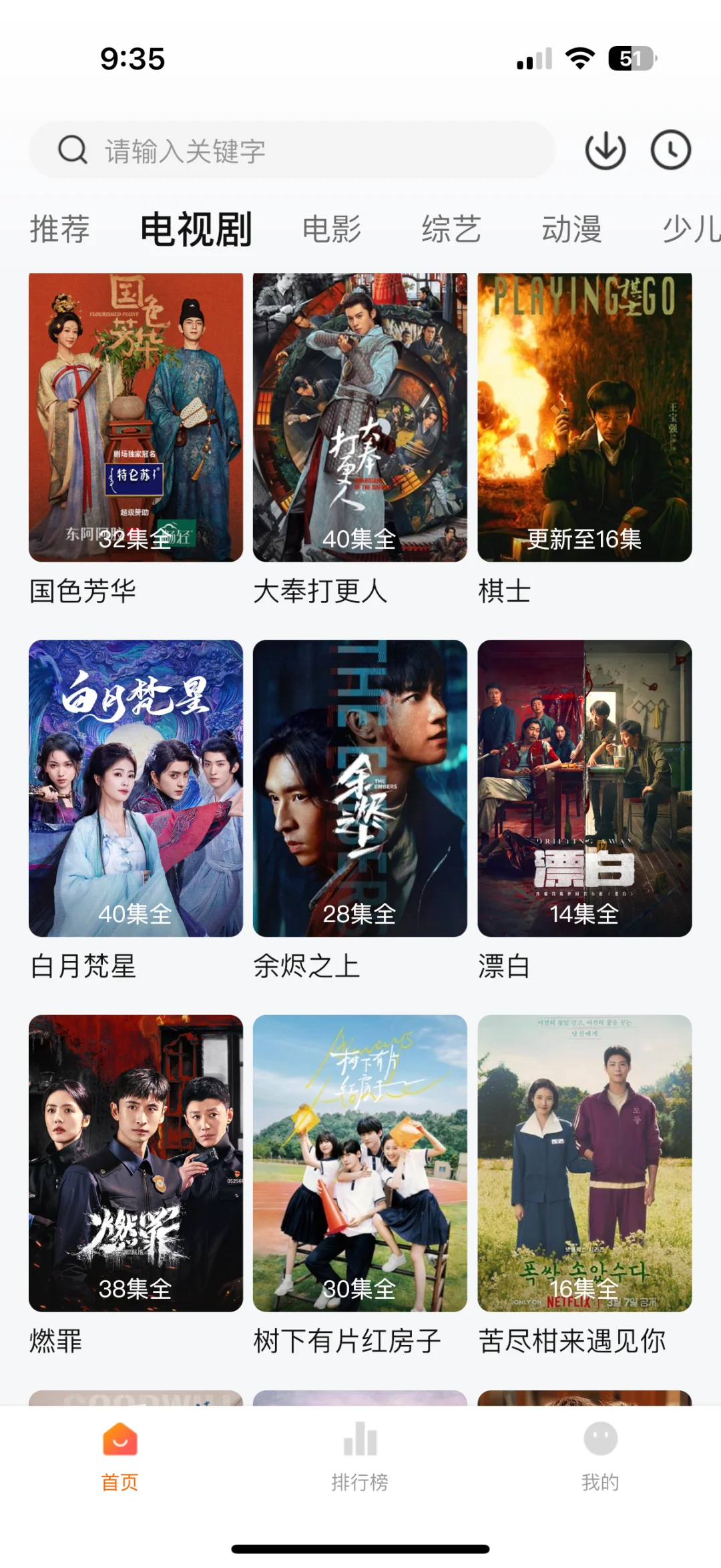The width and height of the screenshot is (721, 1568).
Task: Select the 燃罪 drama
Action: (136, 1163)
